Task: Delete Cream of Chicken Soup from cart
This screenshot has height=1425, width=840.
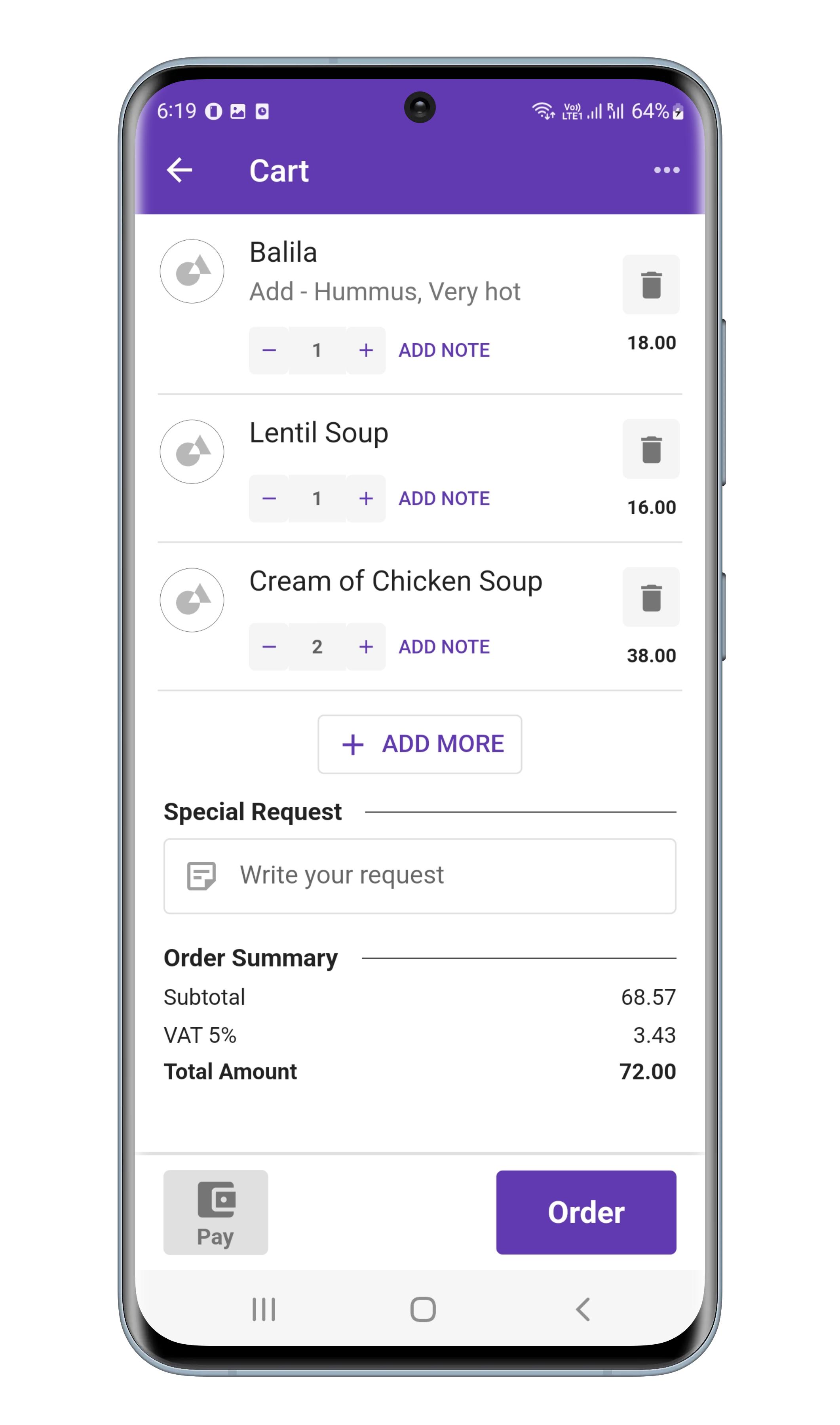Action: click(651, 598)
